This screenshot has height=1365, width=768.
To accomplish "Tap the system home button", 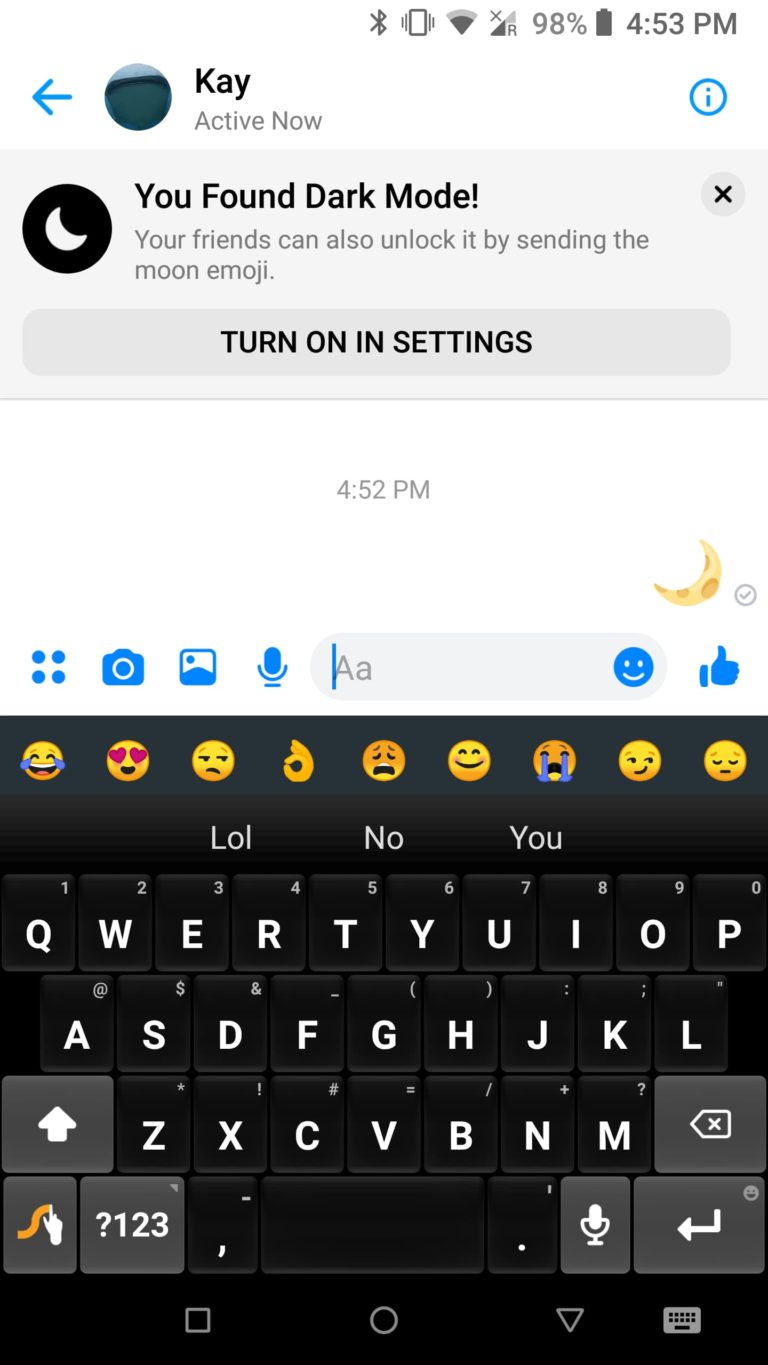I will coord(384,1320).
